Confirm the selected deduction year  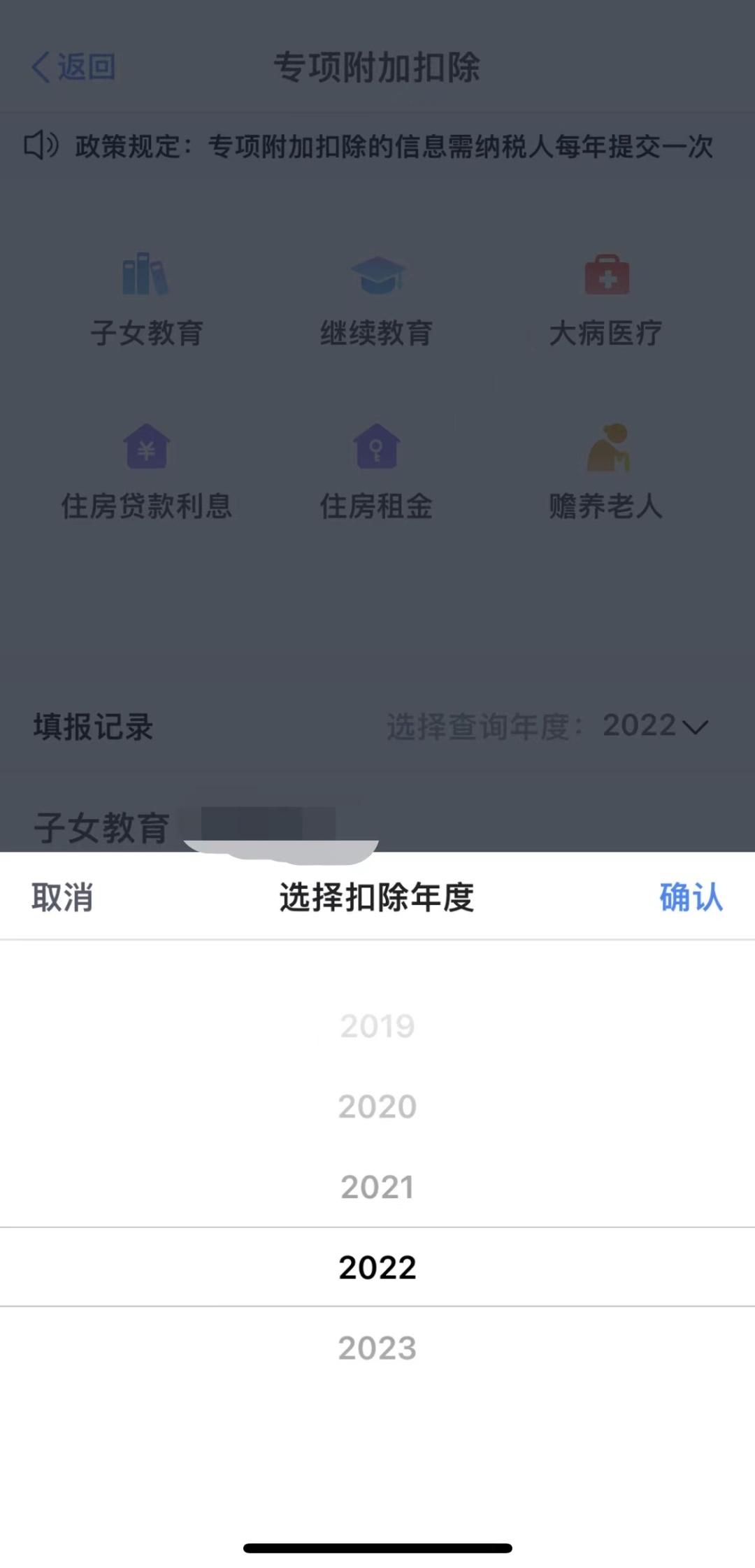pyautogui.click(x=691, y=897)
